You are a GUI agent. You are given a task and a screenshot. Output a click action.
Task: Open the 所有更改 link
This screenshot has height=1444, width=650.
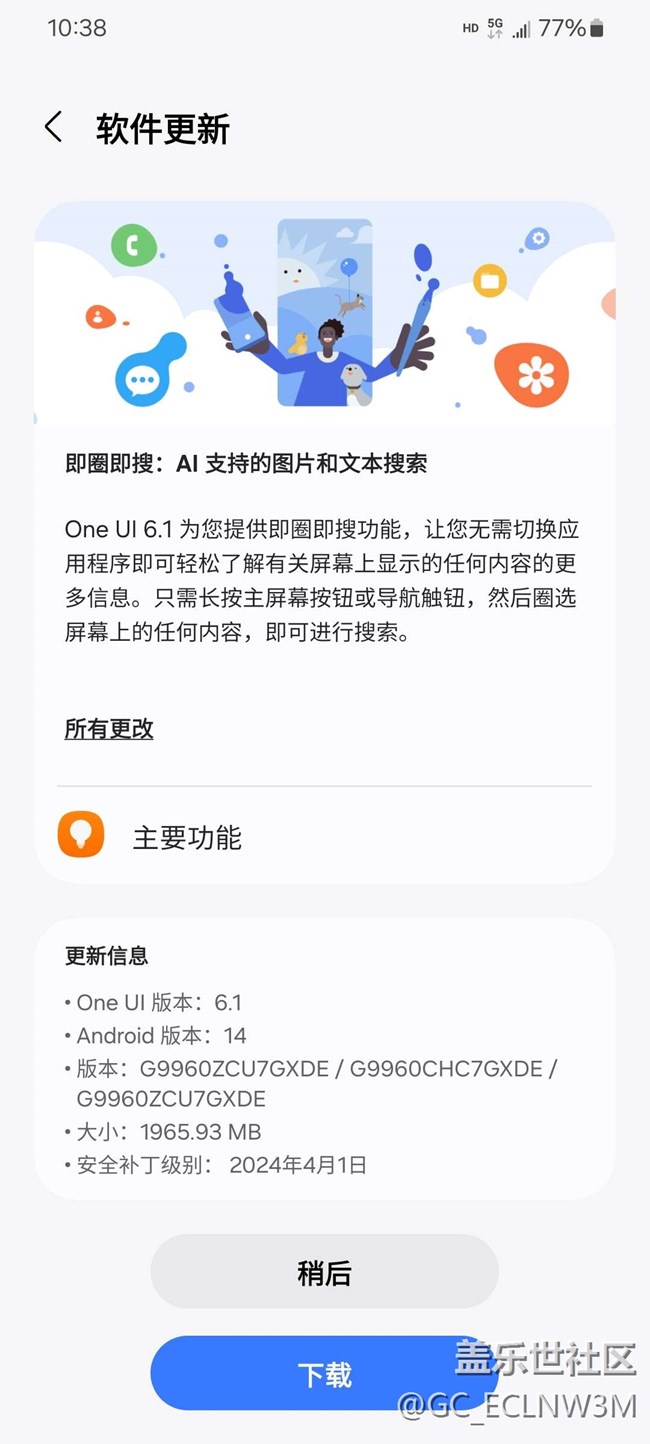[109, 729]
